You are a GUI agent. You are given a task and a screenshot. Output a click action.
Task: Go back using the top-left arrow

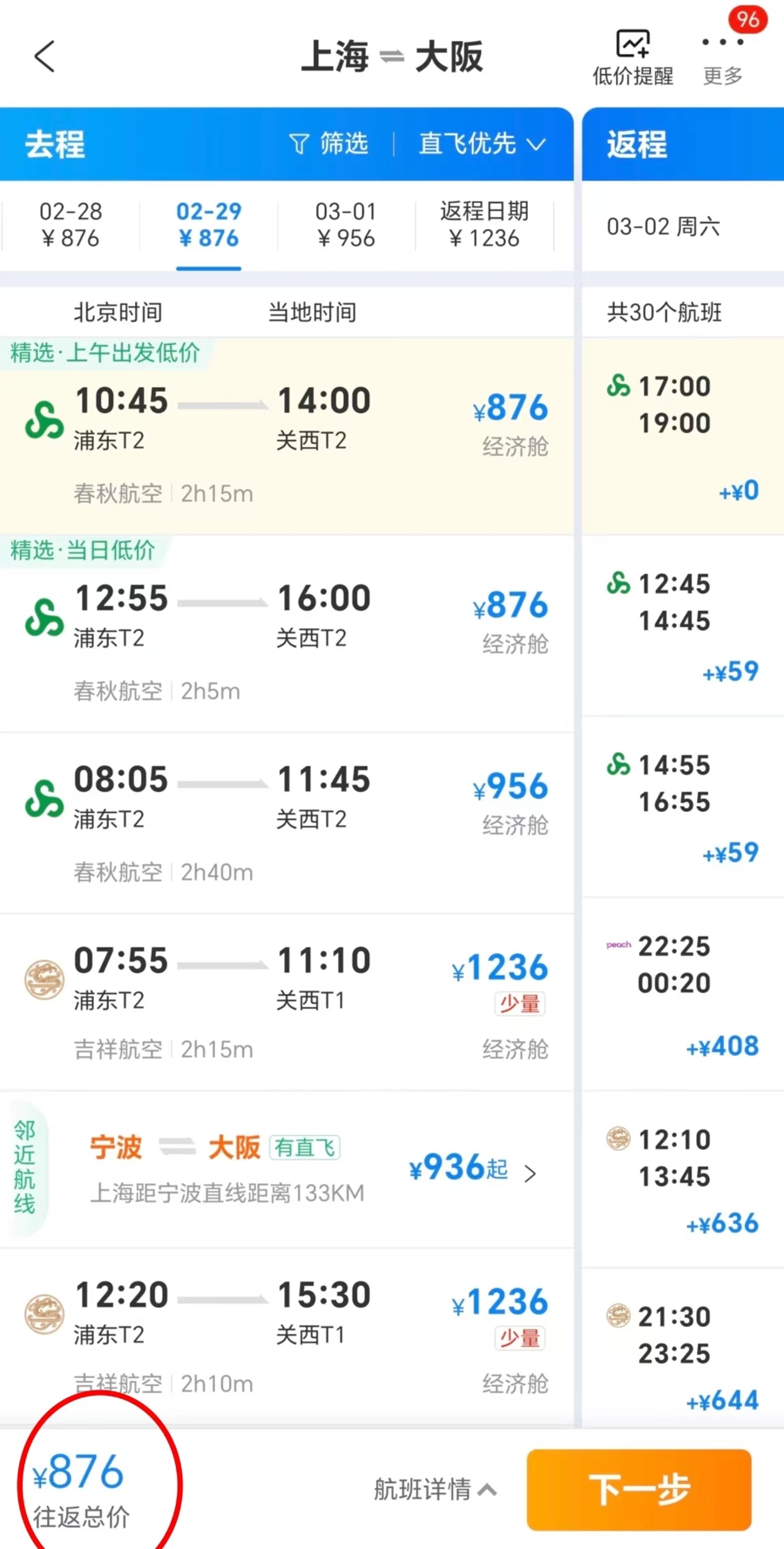(44, 57)
